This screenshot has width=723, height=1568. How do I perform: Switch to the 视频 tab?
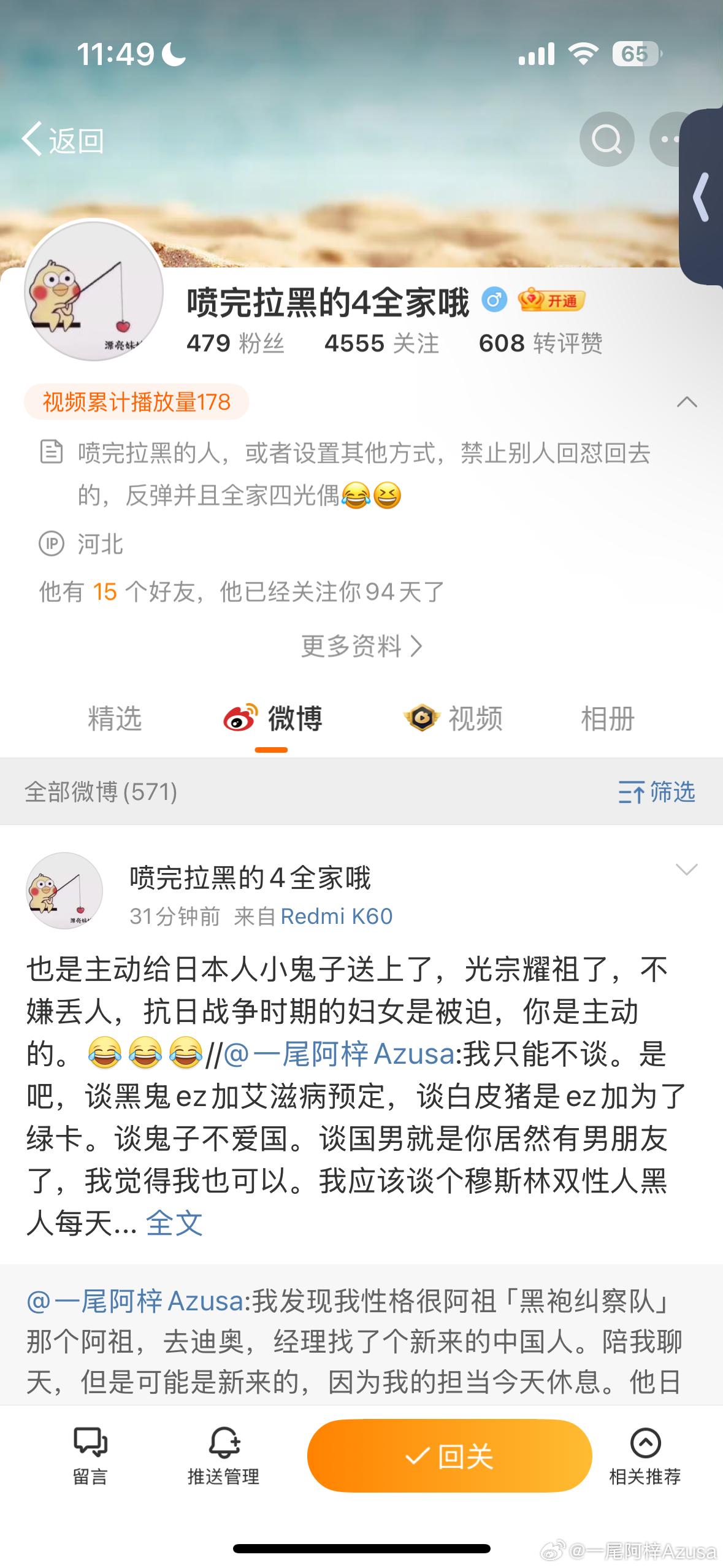pyautogui.click(x=454, y=718)
